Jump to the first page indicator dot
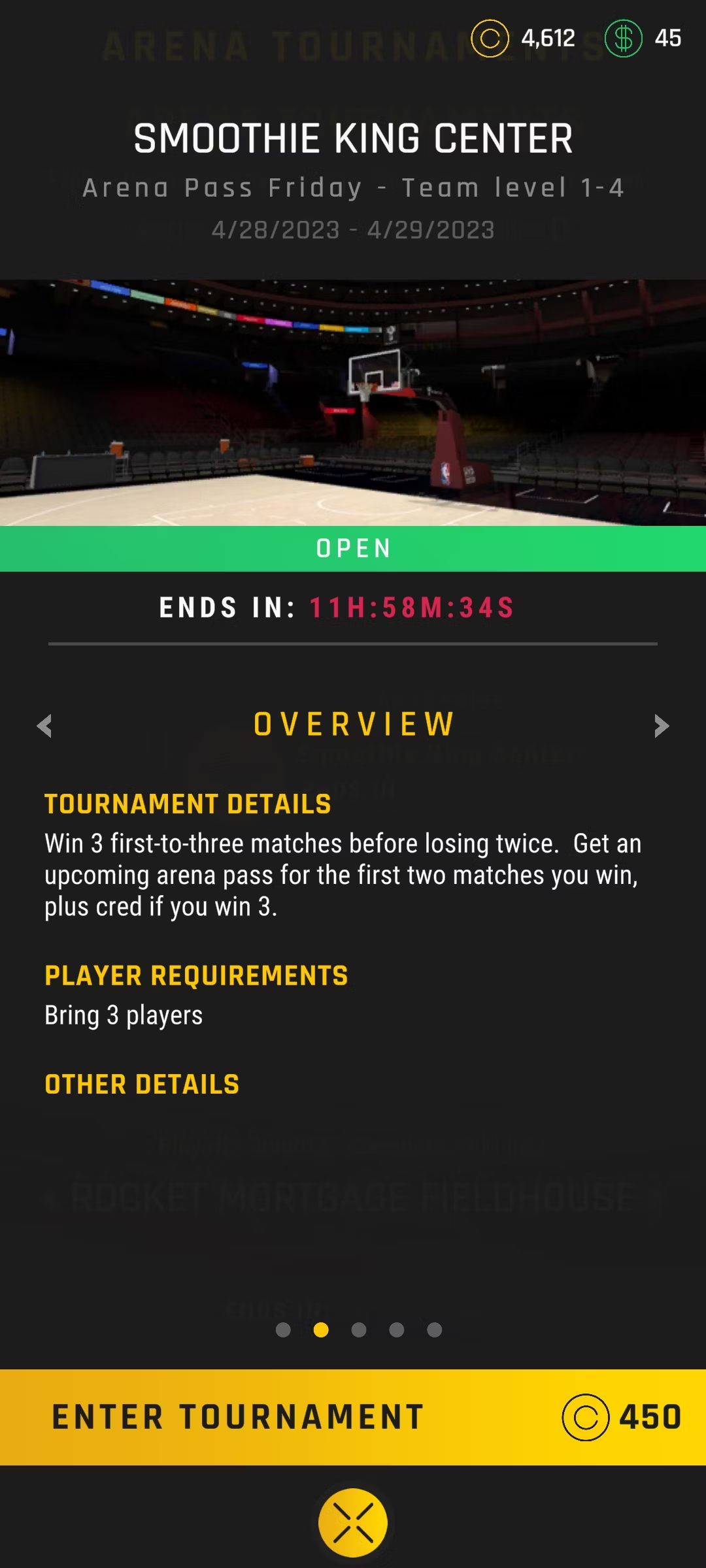This screenshot has height=1568, width=706. [283, 1330]
